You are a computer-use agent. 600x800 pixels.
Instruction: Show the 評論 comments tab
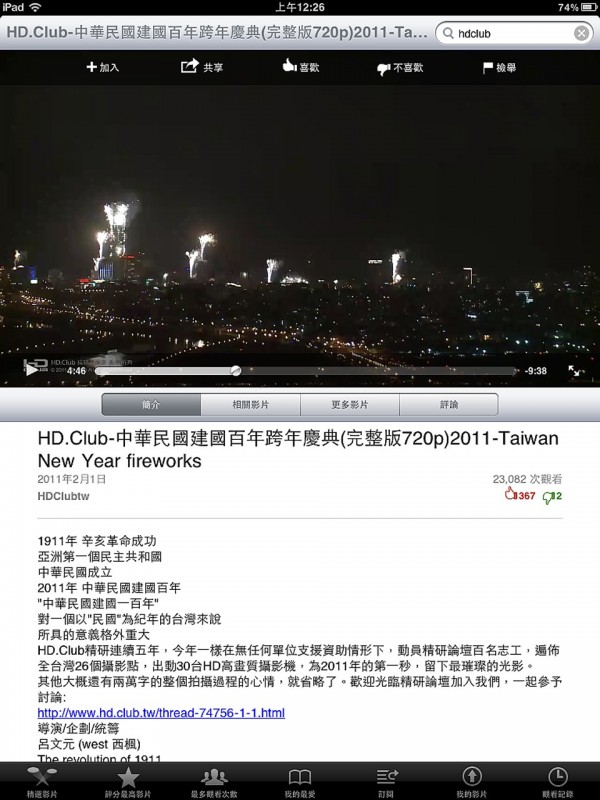448,405
